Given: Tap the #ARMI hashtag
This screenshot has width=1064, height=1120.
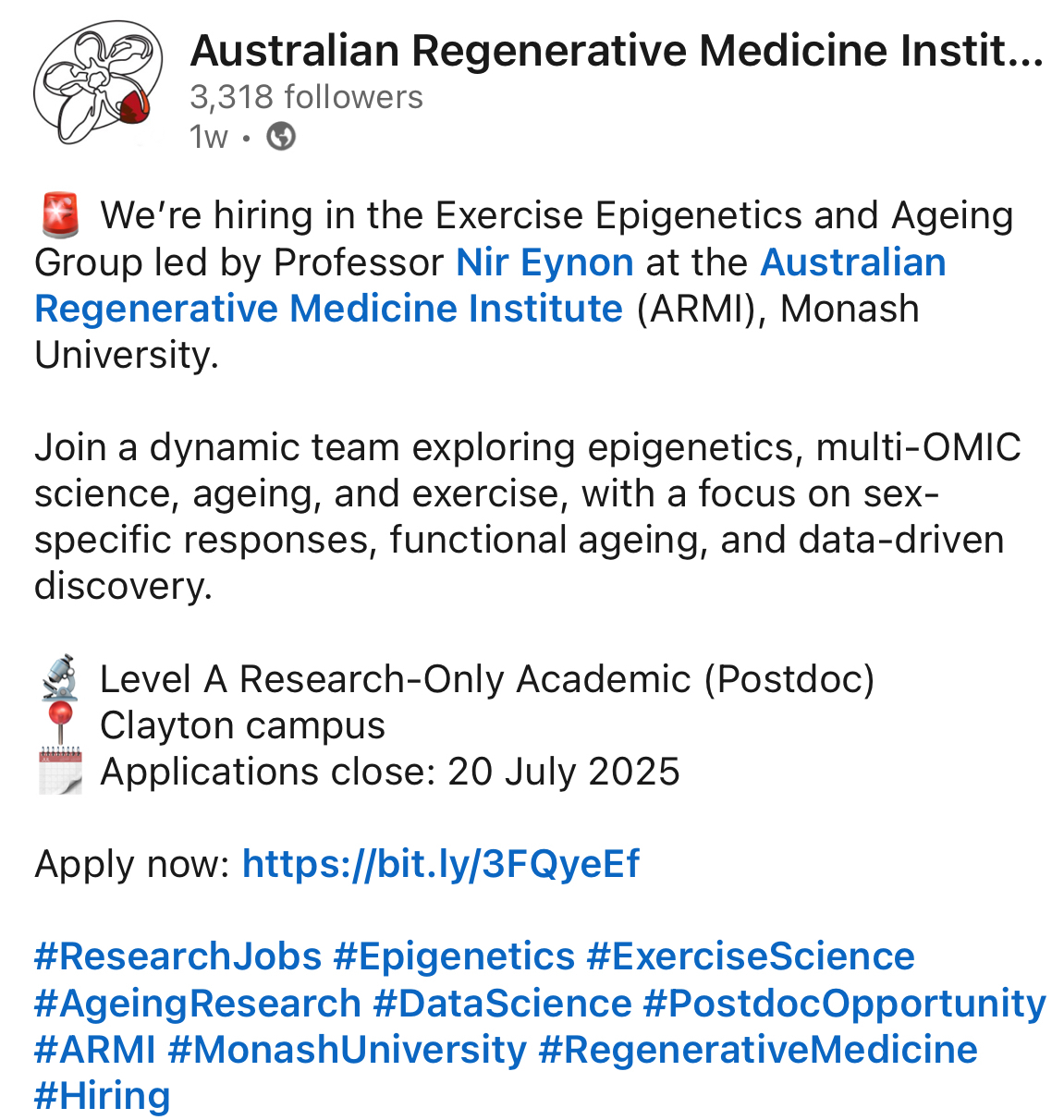Looking at the screenshot, I should (95, 1051).
